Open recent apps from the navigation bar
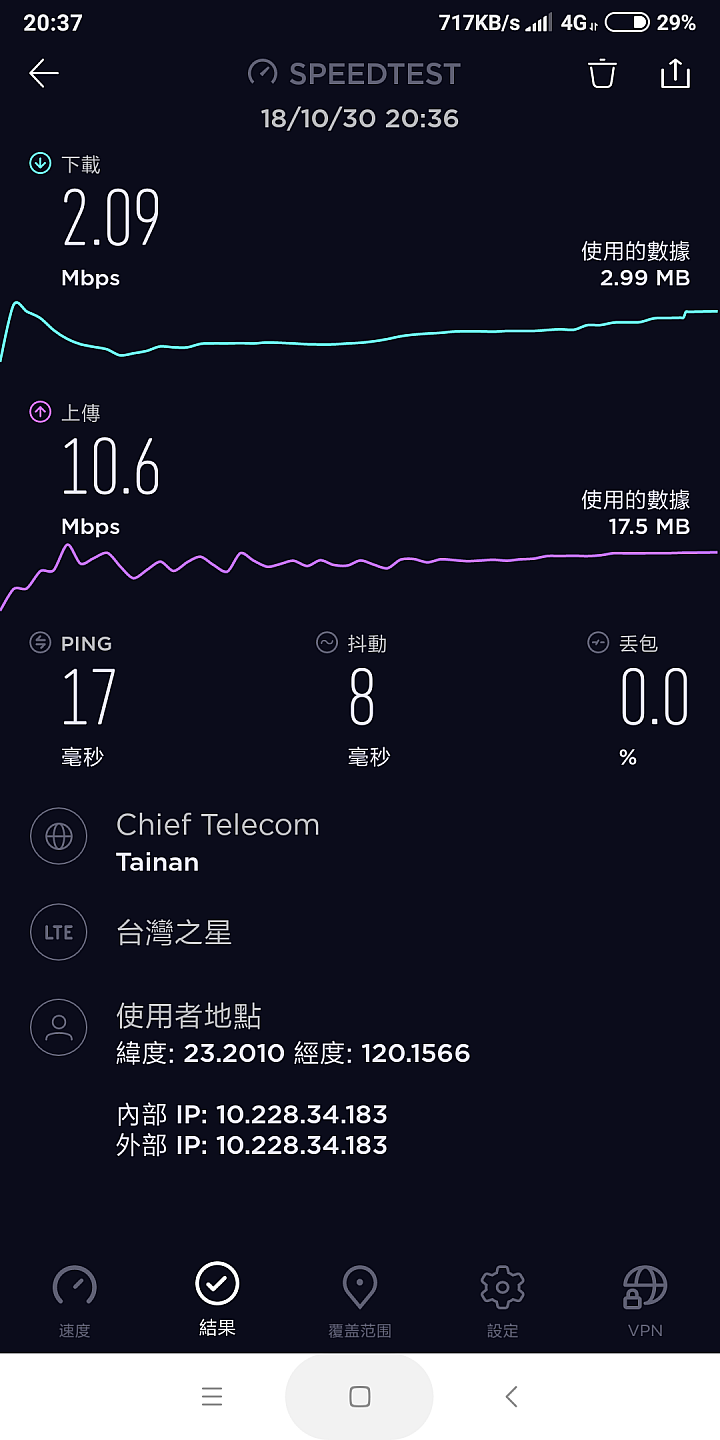This screenshot has width=720, height=1440. [x=212, y=1397]
